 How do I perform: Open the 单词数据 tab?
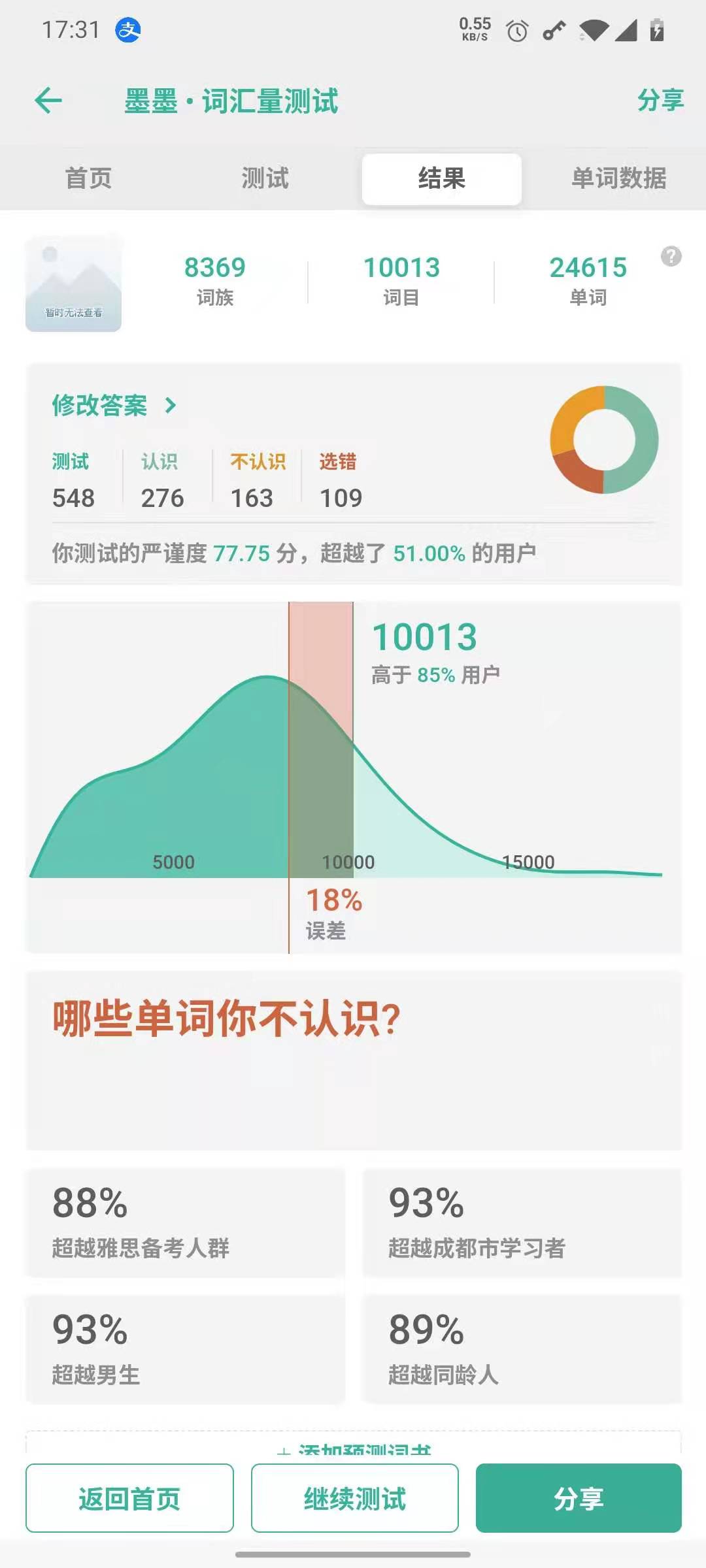click(618, 178)
